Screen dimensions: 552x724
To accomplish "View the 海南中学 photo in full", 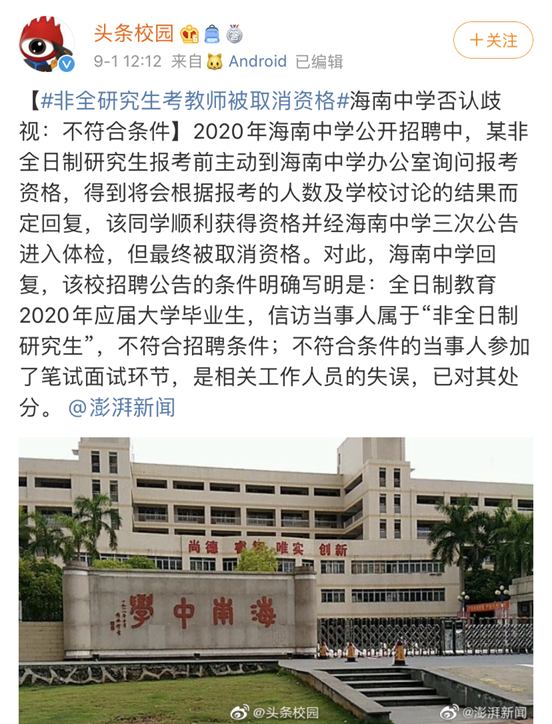I will 276,580.
